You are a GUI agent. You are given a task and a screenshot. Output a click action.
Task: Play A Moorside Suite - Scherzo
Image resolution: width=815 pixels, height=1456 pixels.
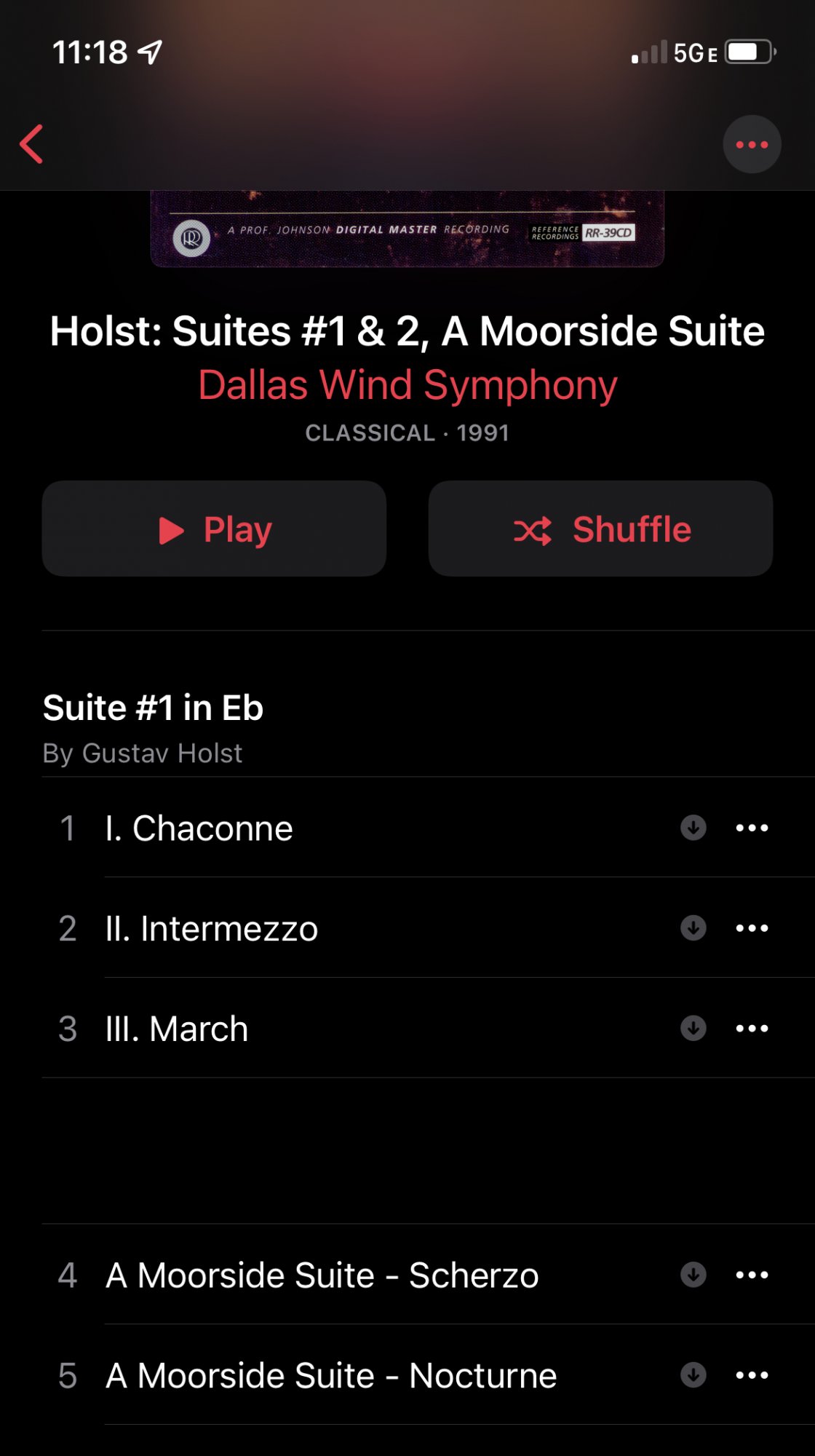[322, 1275]
